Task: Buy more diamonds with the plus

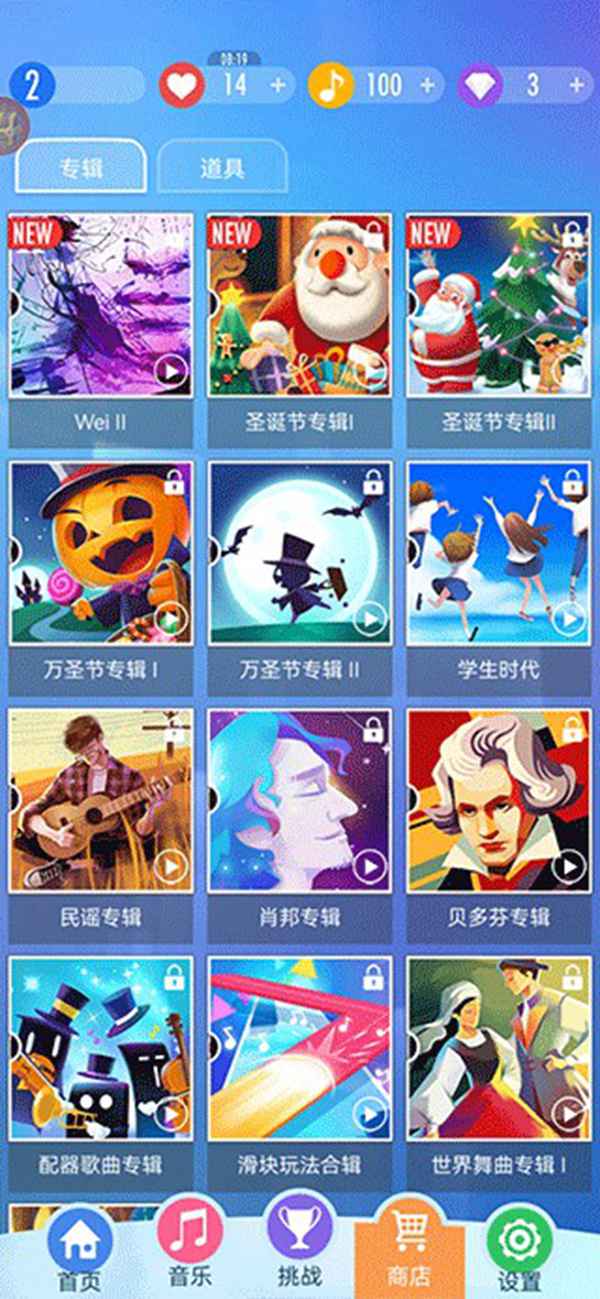Action: 576,85
